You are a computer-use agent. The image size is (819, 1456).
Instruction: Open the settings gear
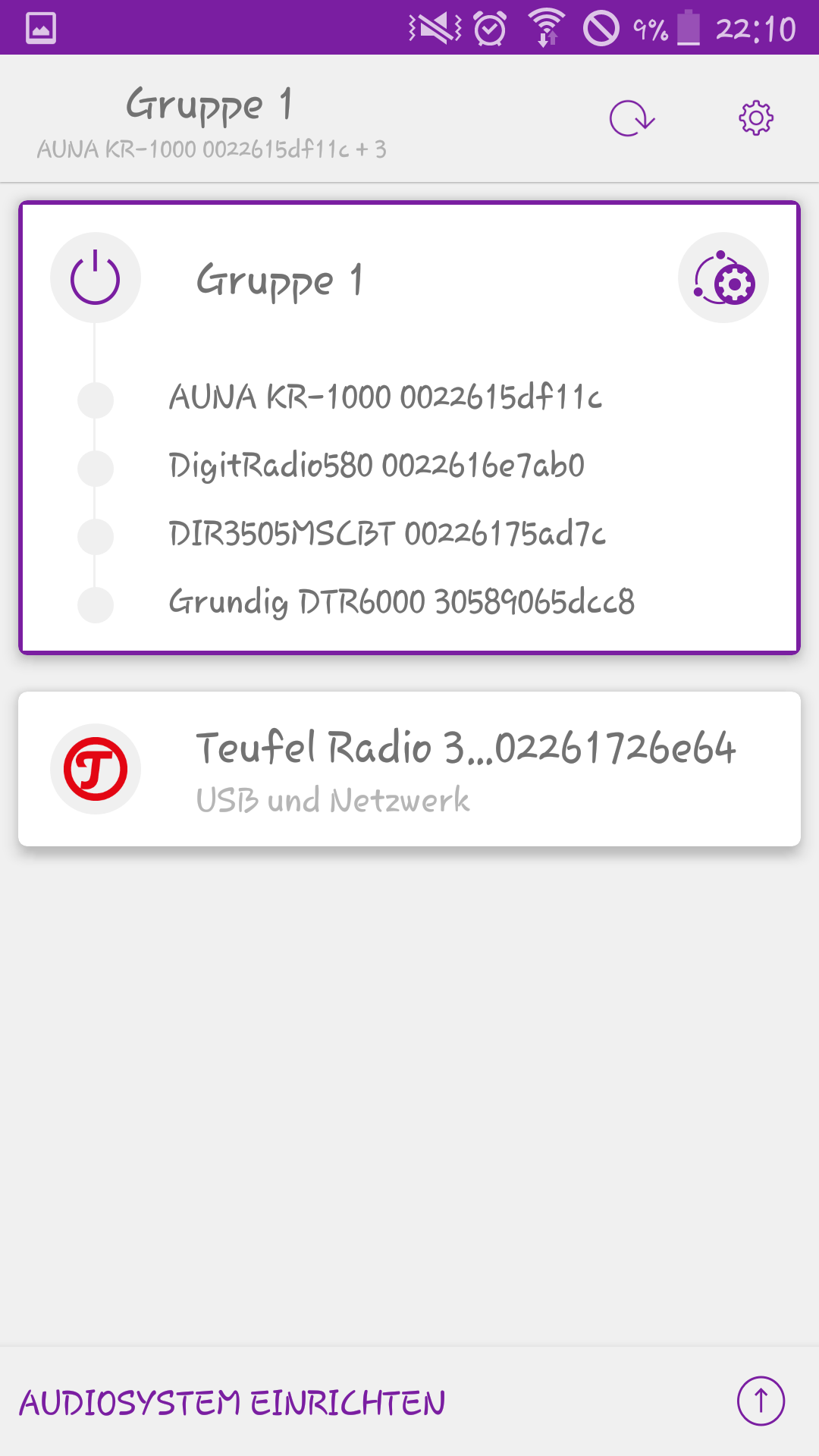755,118
